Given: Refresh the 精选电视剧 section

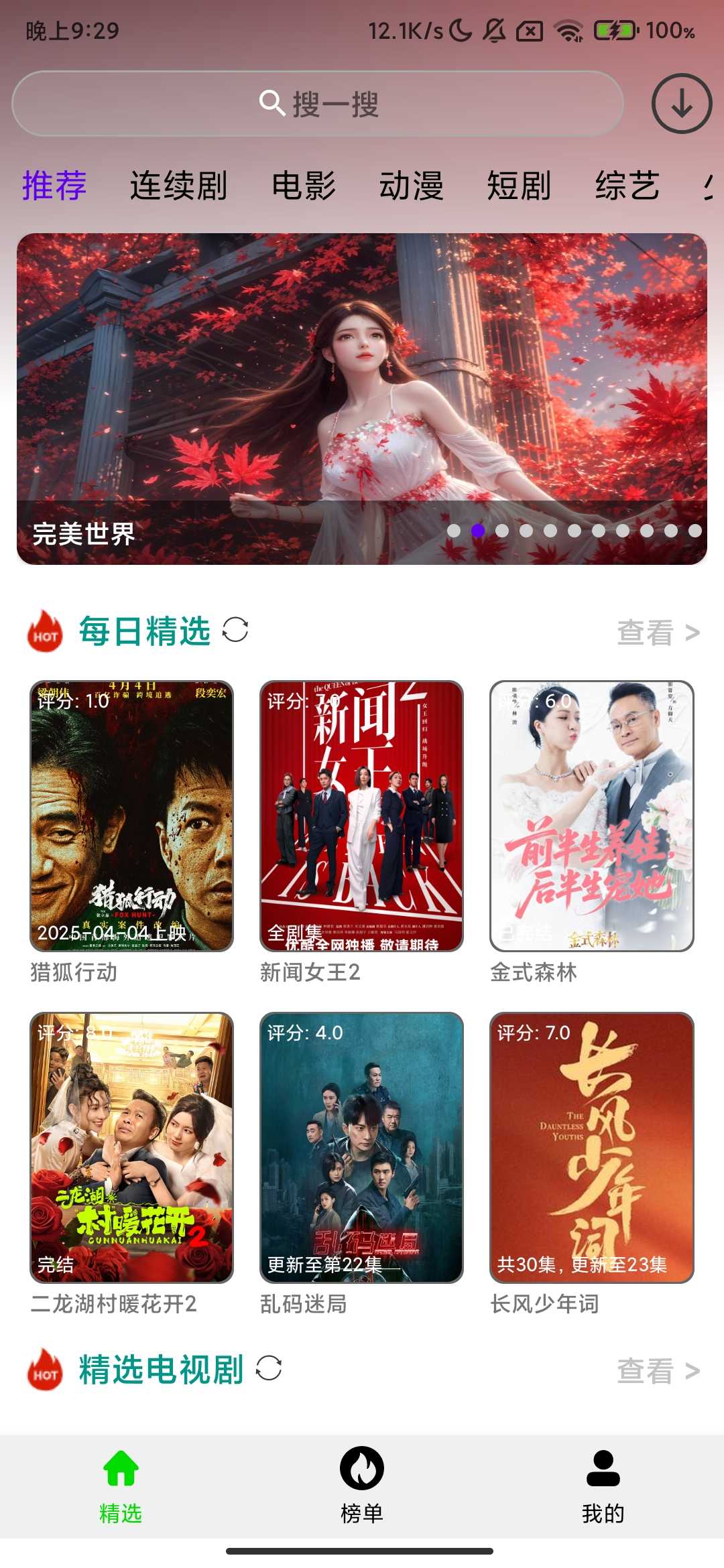Looking at the screenshot, I should click(x=269, y=1368).
